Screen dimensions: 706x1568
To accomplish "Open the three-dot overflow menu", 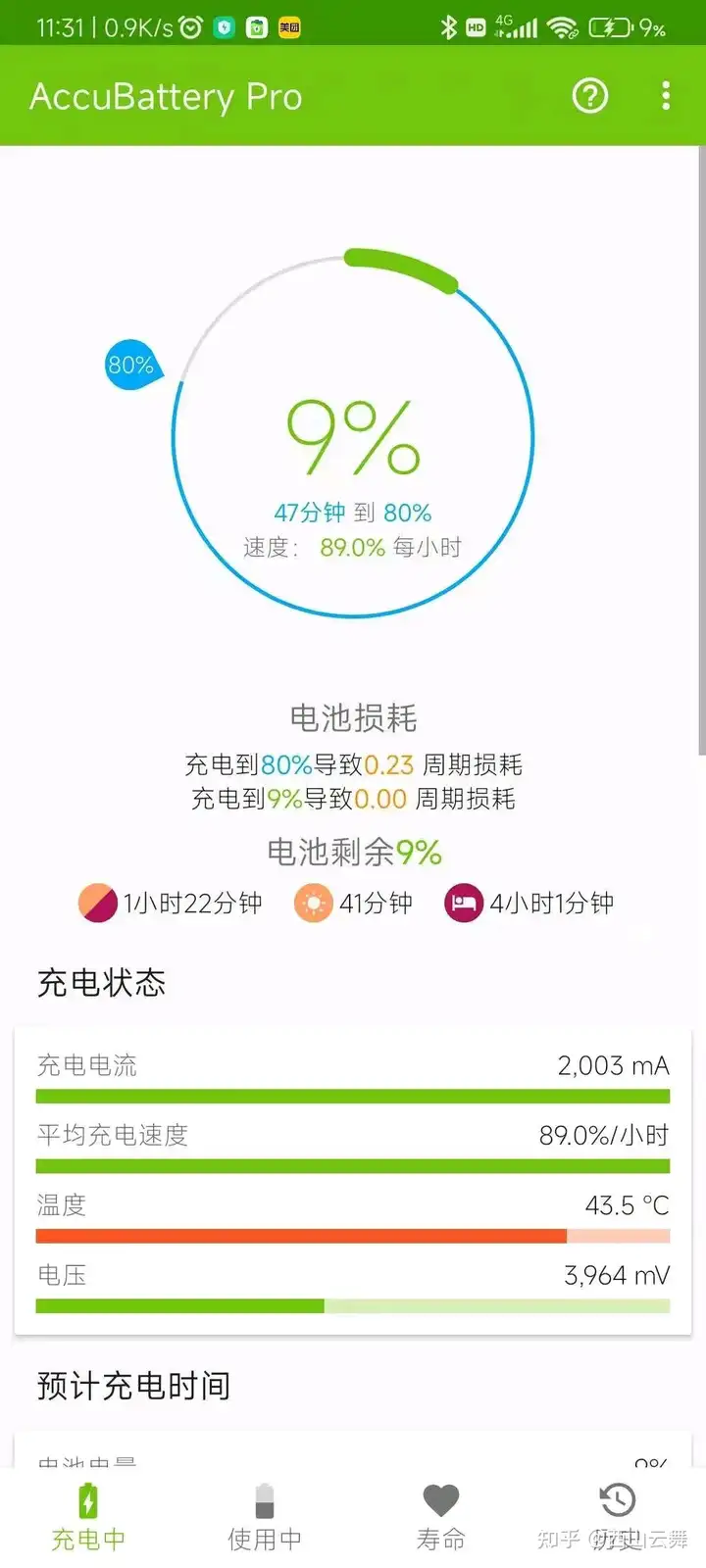I will 666,96.
